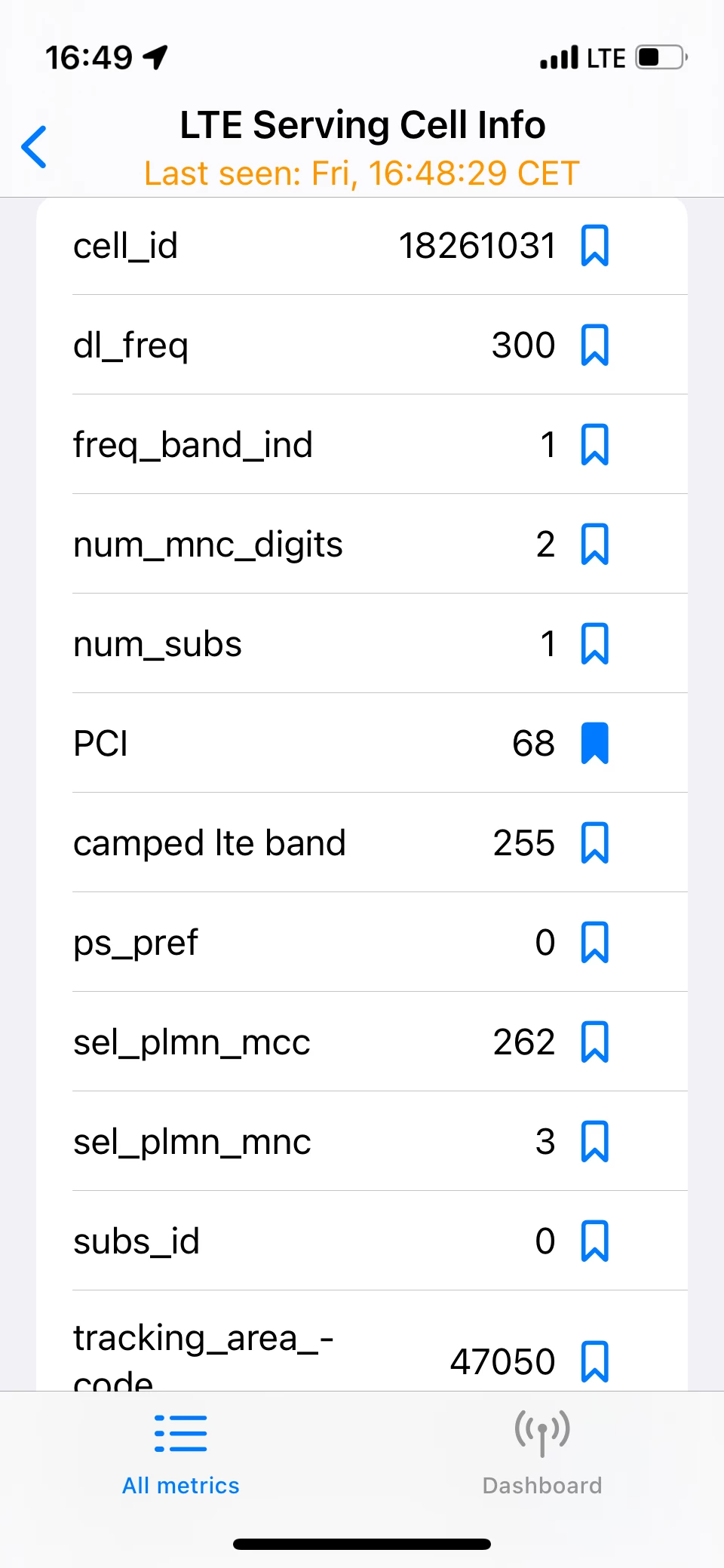724x1568 pixels.
Task: Bookmark the ps_pref metric
Action: pos(594,943)
